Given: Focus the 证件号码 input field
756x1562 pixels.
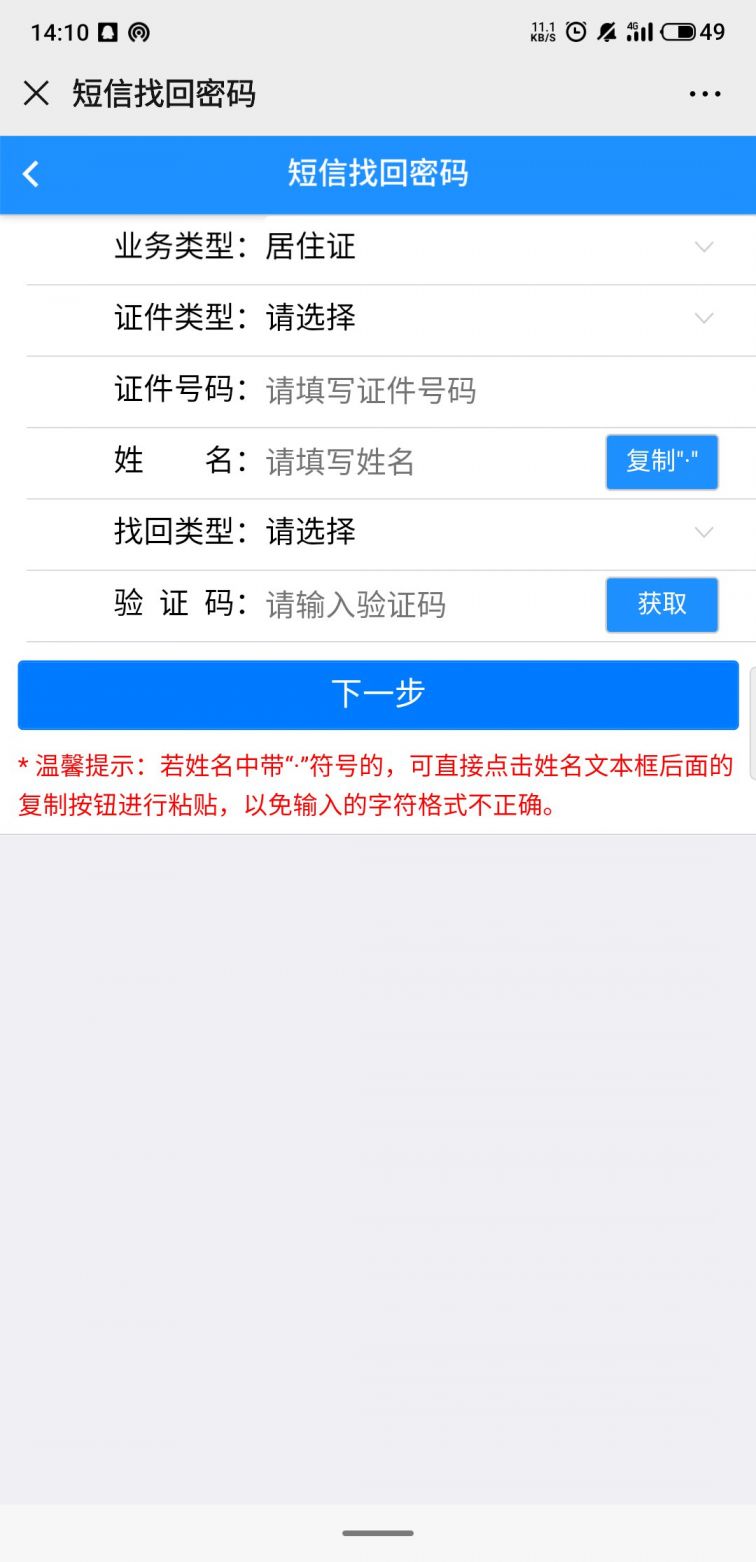Looking at the screenshot, I should coord(500,390).
